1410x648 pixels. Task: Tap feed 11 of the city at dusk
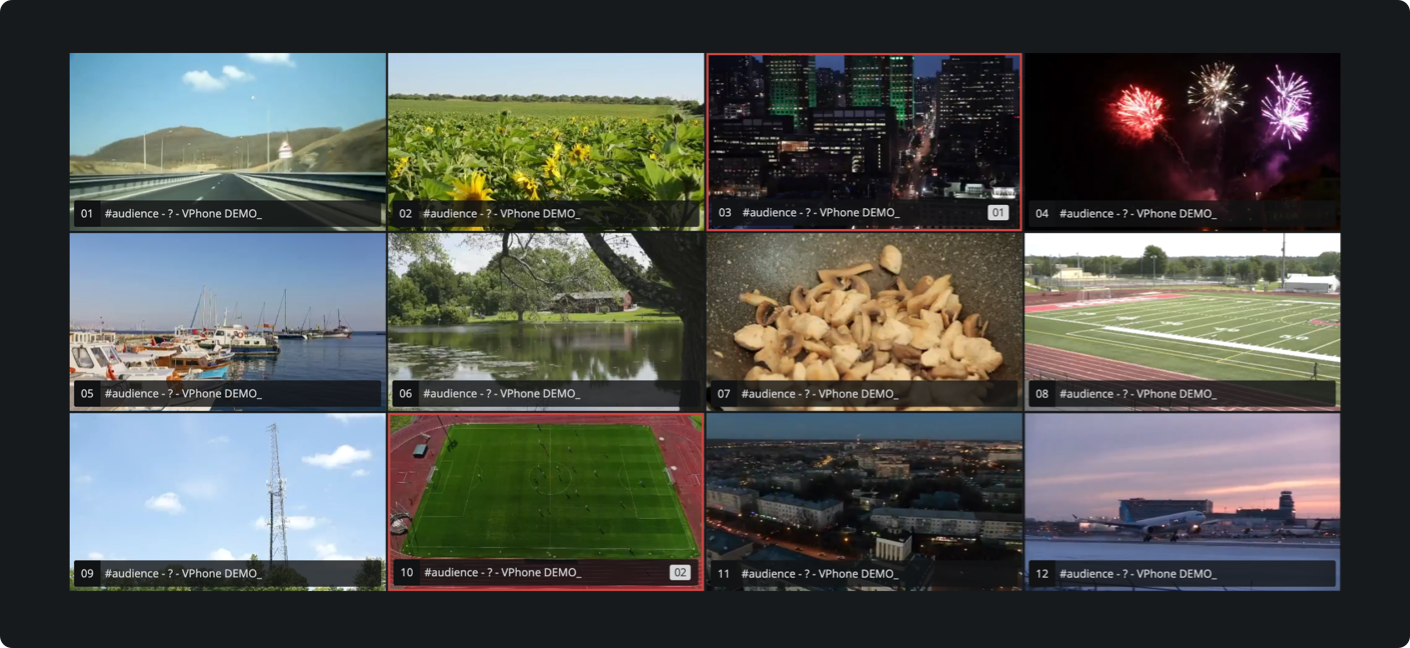point(864,490)
